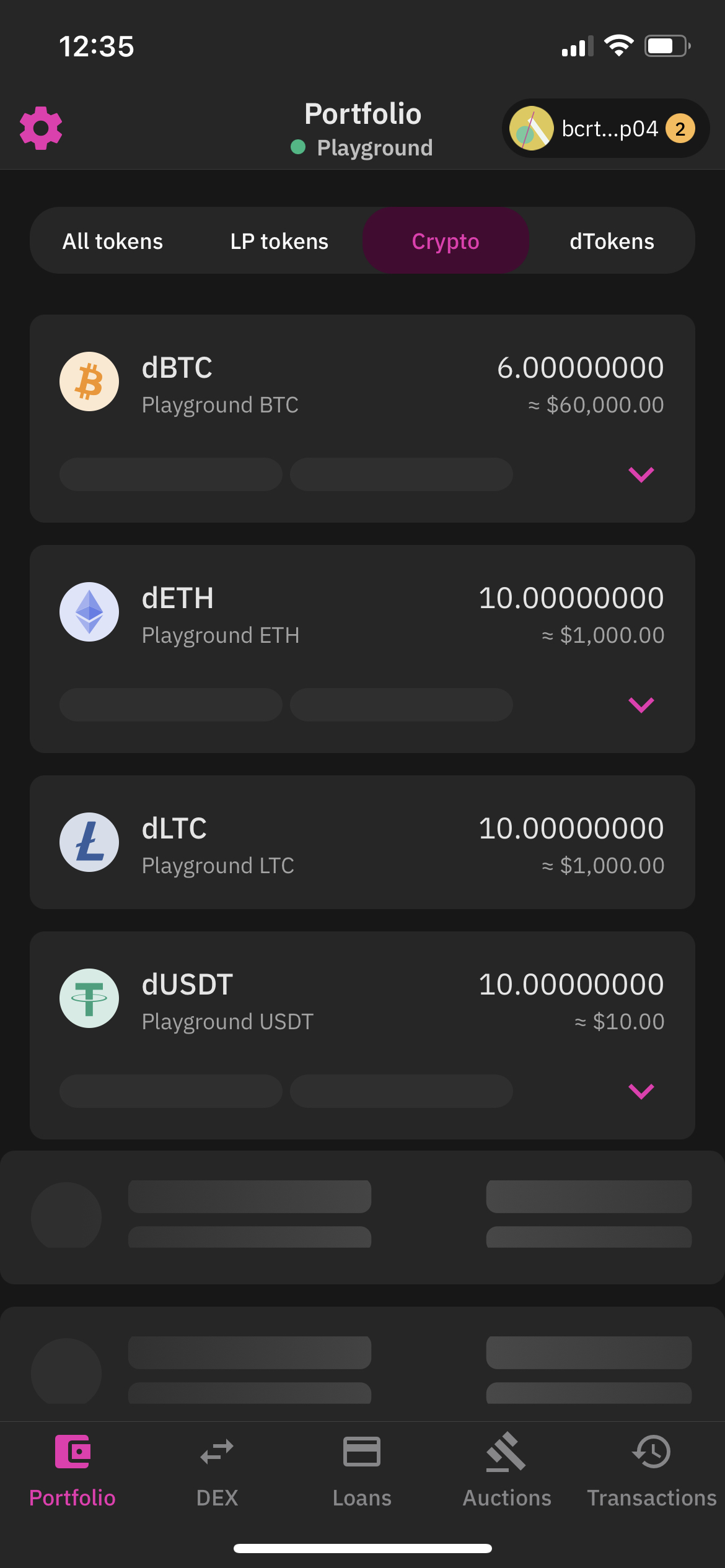Expand the dBTC card chevron
The width and height of the screenshot is (725, 1568).
(641, 474)
